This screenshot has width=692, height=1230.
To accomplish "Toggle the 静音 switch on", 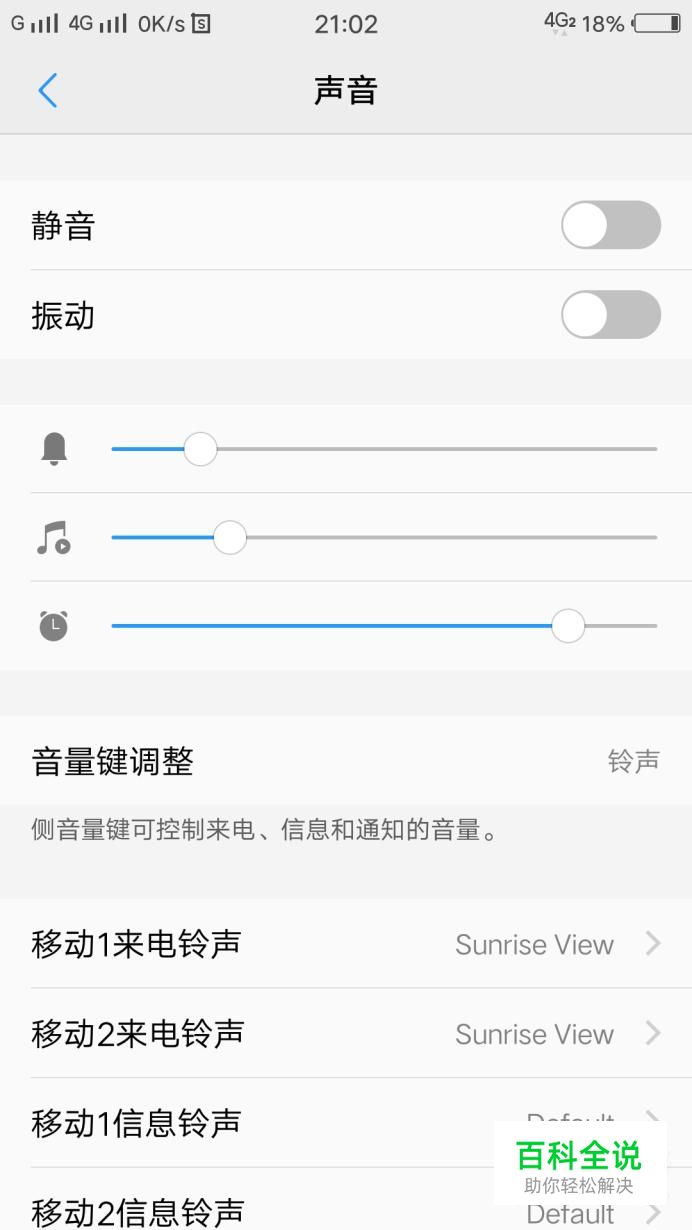I will click(x=610, y=225).
